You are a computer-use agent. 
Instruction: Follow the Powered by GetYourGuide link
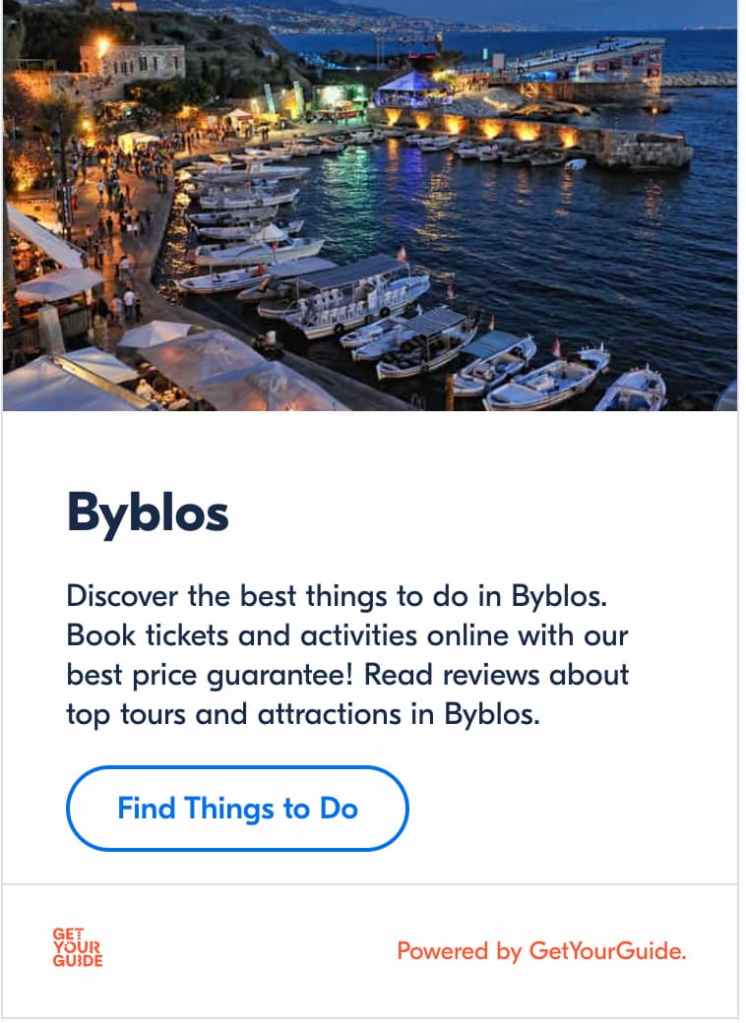[541, 951]
